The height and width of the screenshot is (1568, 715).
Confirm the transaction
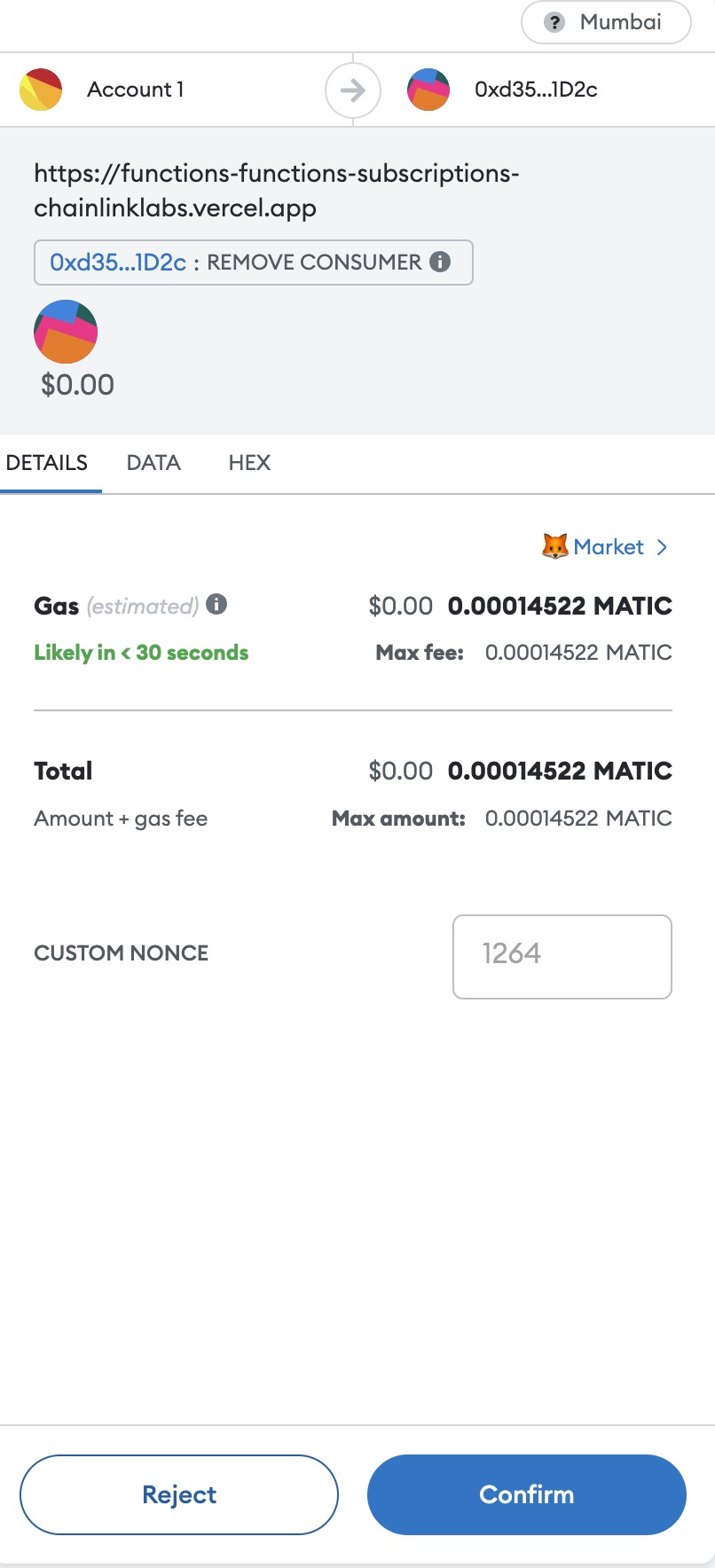tap(526, 1494)
